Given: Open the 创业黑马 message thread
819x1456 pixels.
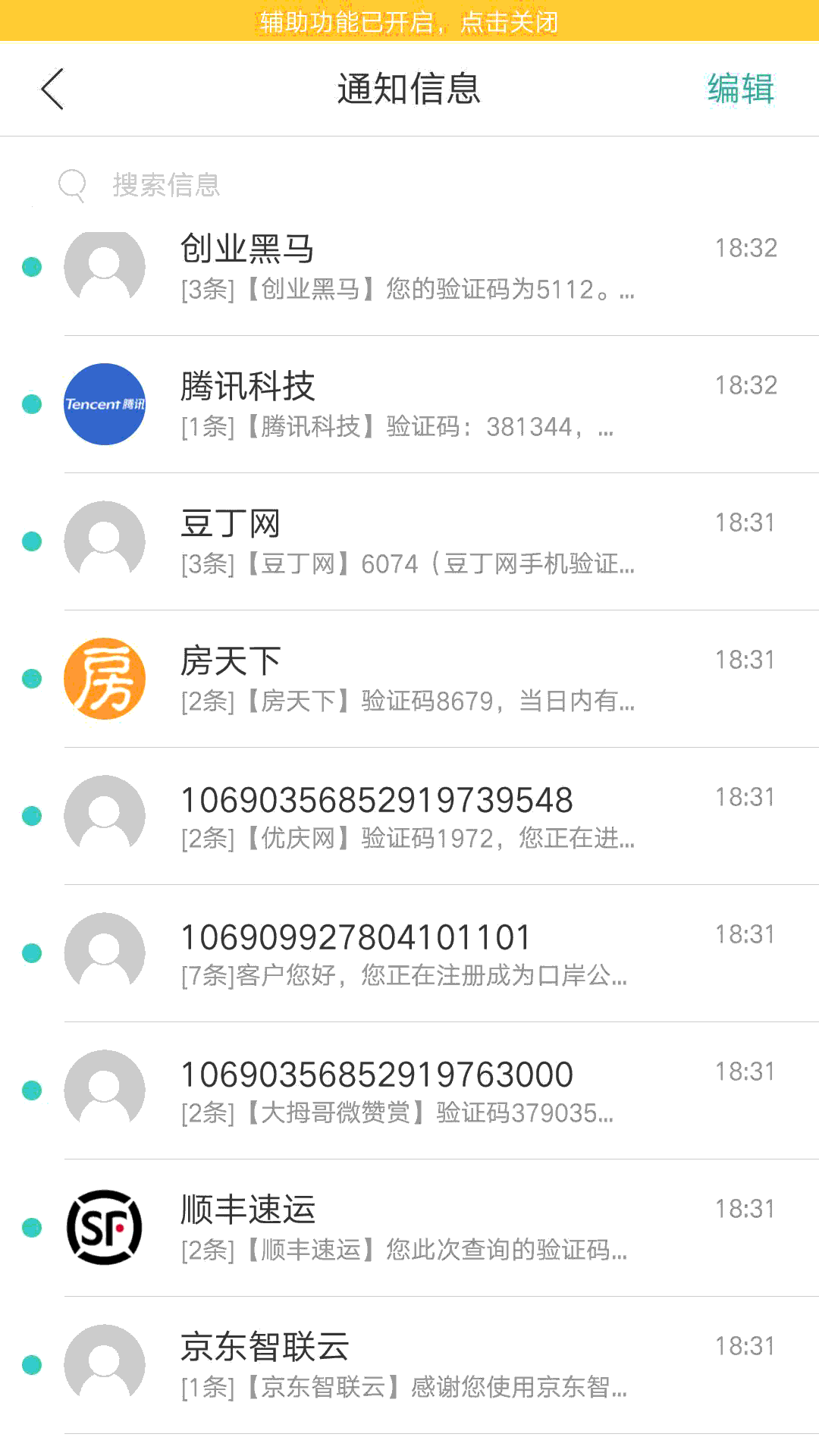Looking at the screenshot, I should 409,268.
